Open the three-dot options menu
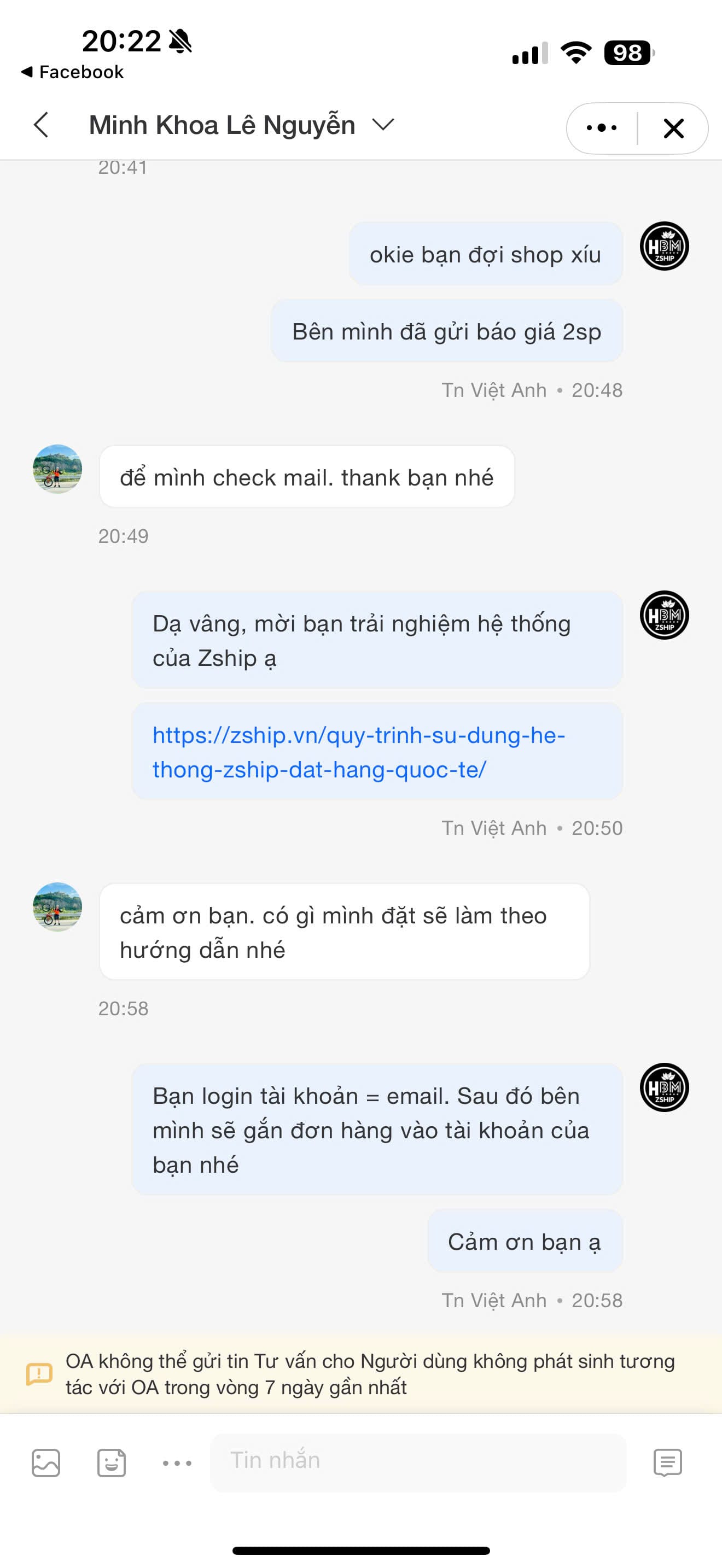The width and height of the screenshot is (722, 1568). point(602,128)
